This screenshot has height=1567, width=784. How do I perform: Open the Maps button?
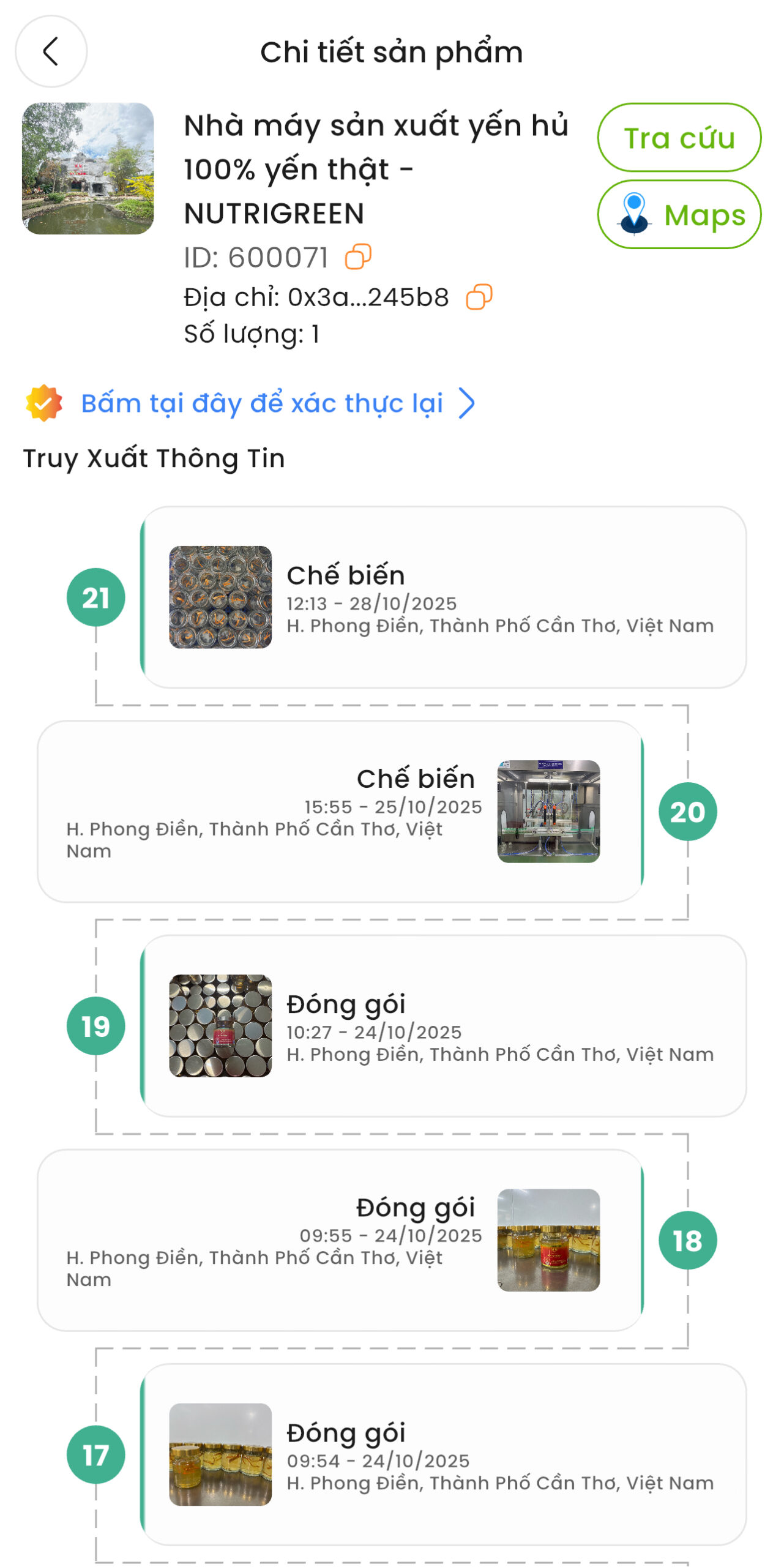(679, 215)
